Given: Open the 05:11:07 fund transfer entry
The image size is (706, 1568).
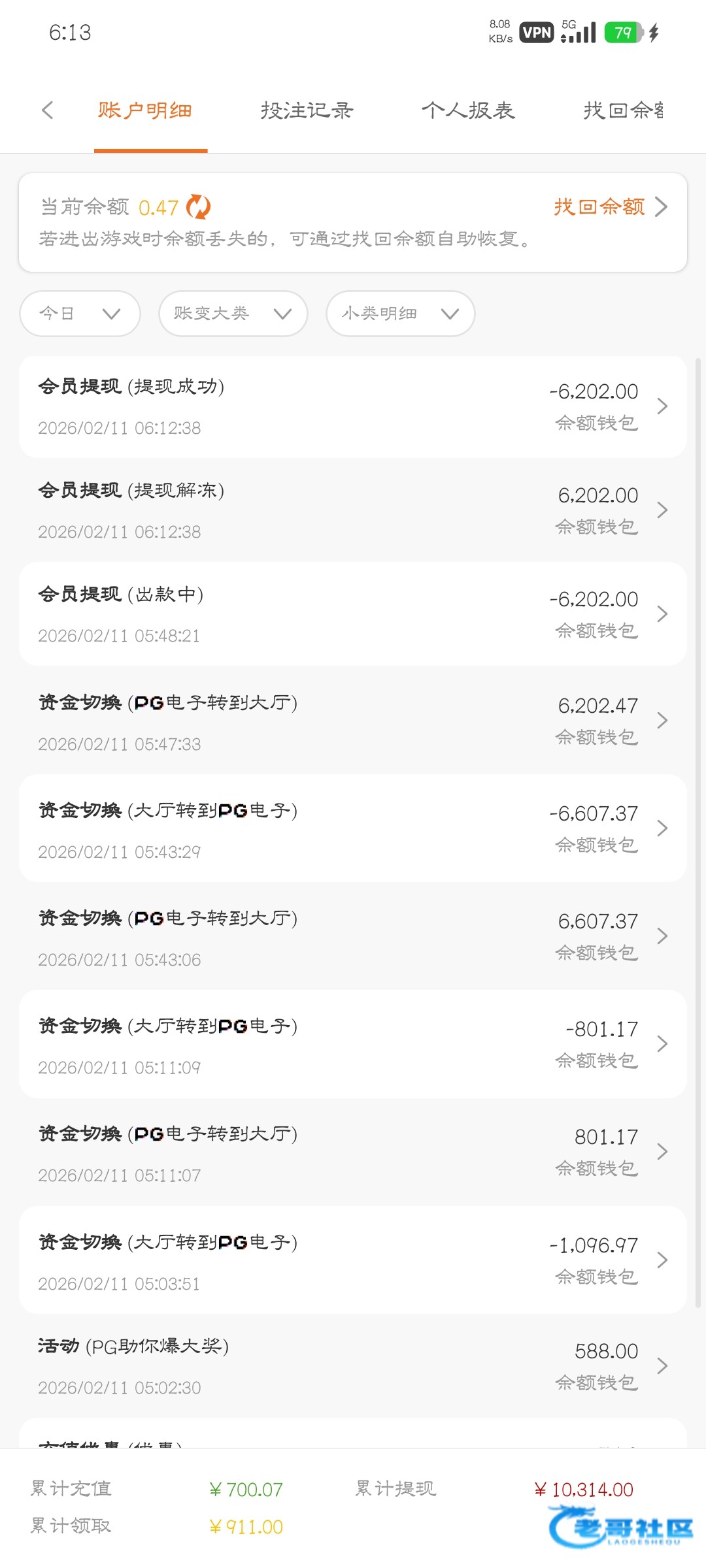Looking at the screenshot, I should click(x=353, y=1152).
